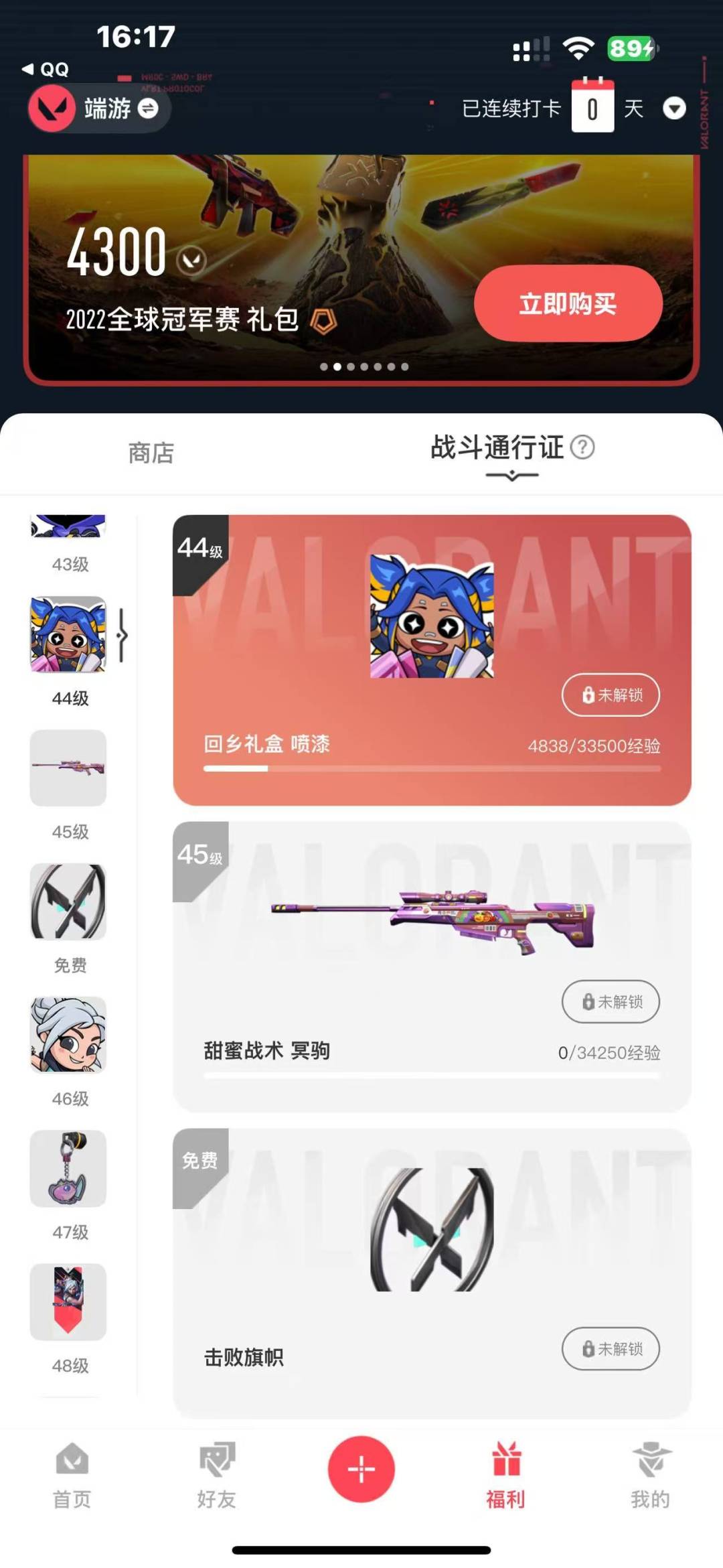Open the 商店 tab
723x1568 pixels.
coord(151,453)
